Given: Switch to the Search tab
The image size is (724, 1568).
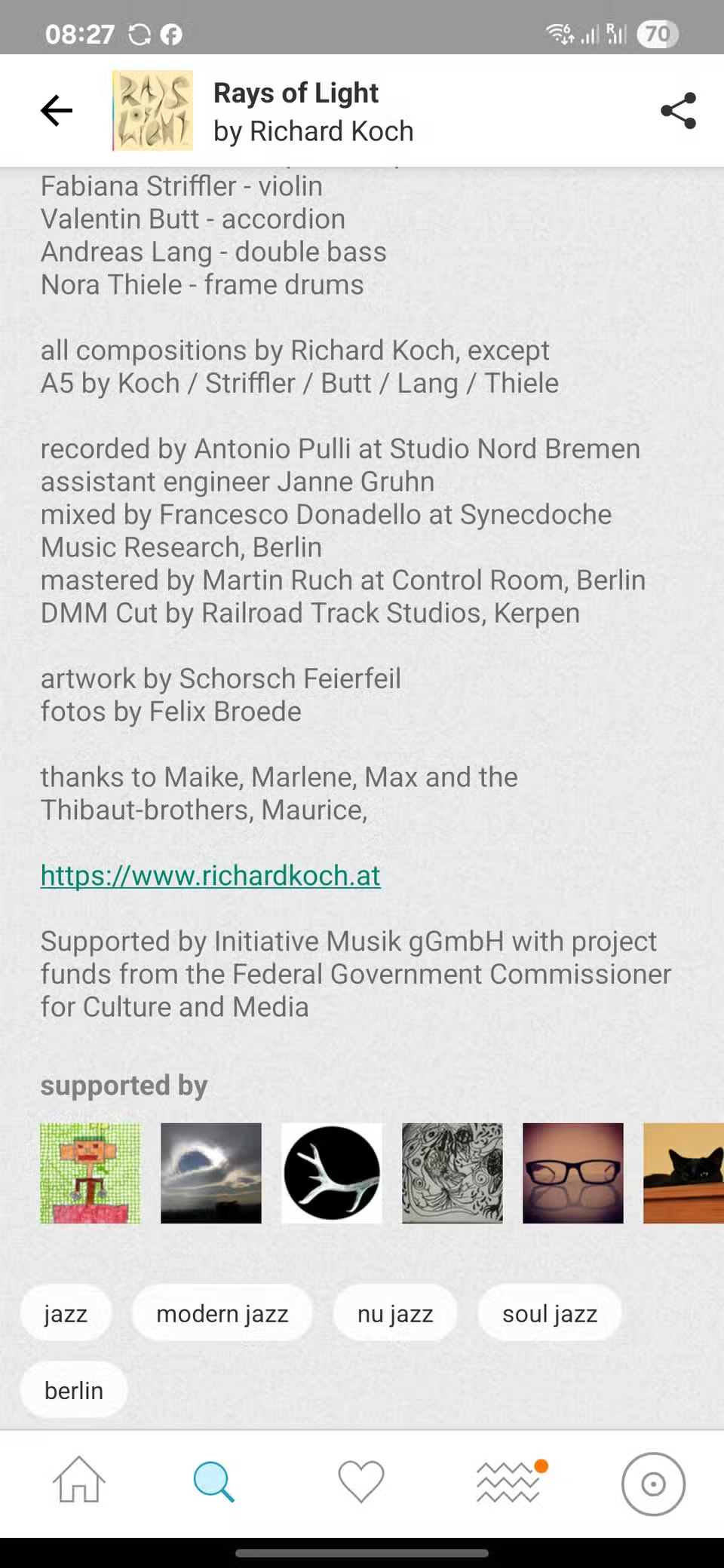Looking at the screenshot, I should pyautogui.click(x=214, y=1483).
